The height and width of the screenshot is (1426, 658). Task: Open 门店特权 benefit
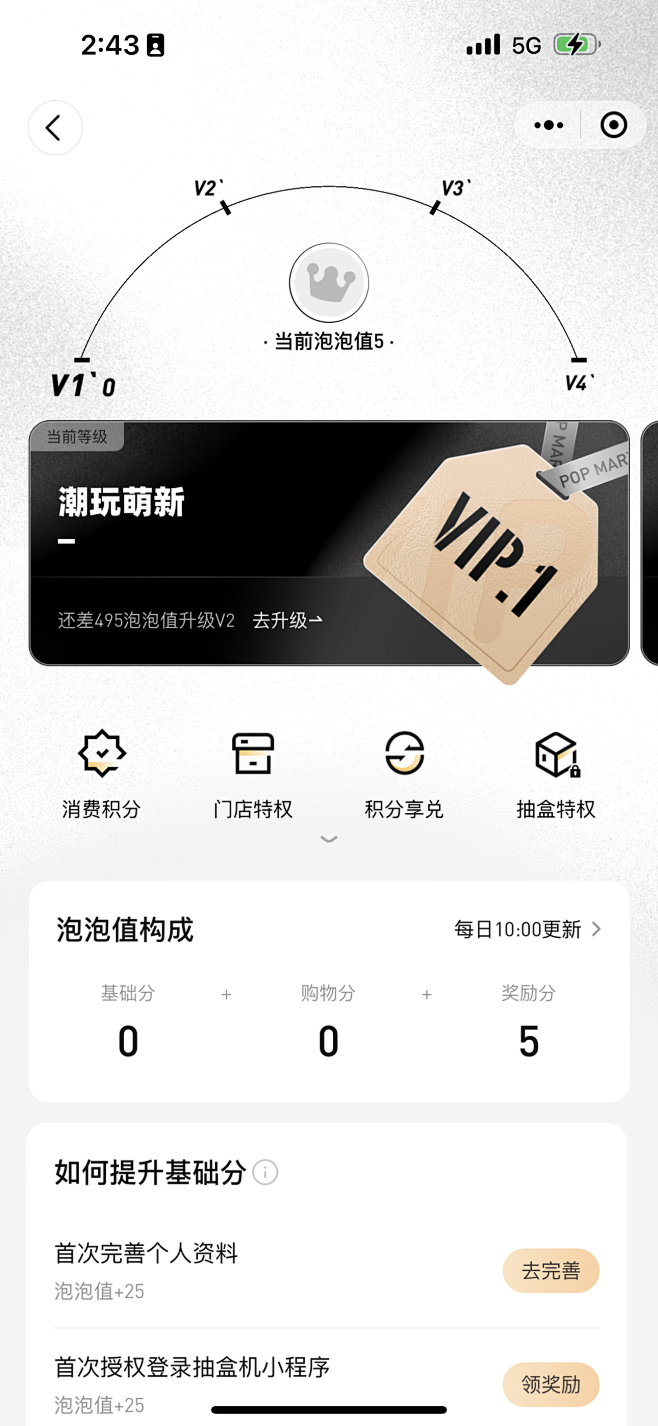[x=253, y=776]
